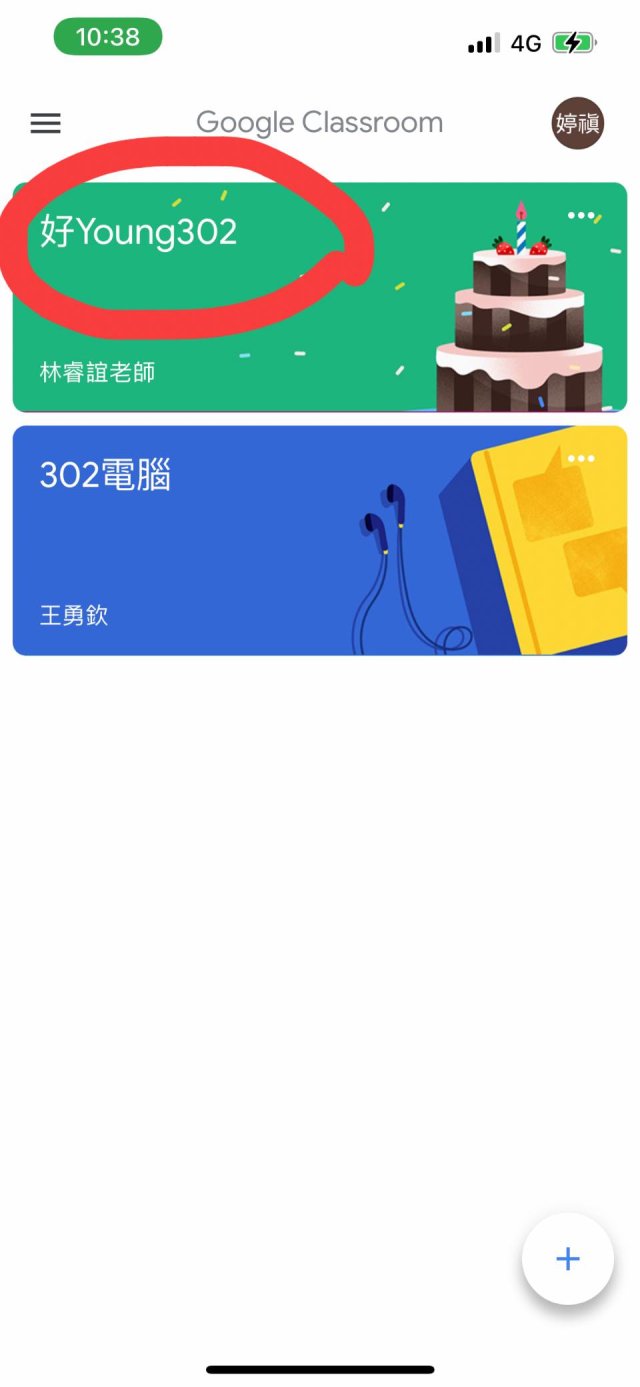This screenshot has height=1387, width=640.
Task: Open the 婷禛 account avatar
Action: coord(578,124)
